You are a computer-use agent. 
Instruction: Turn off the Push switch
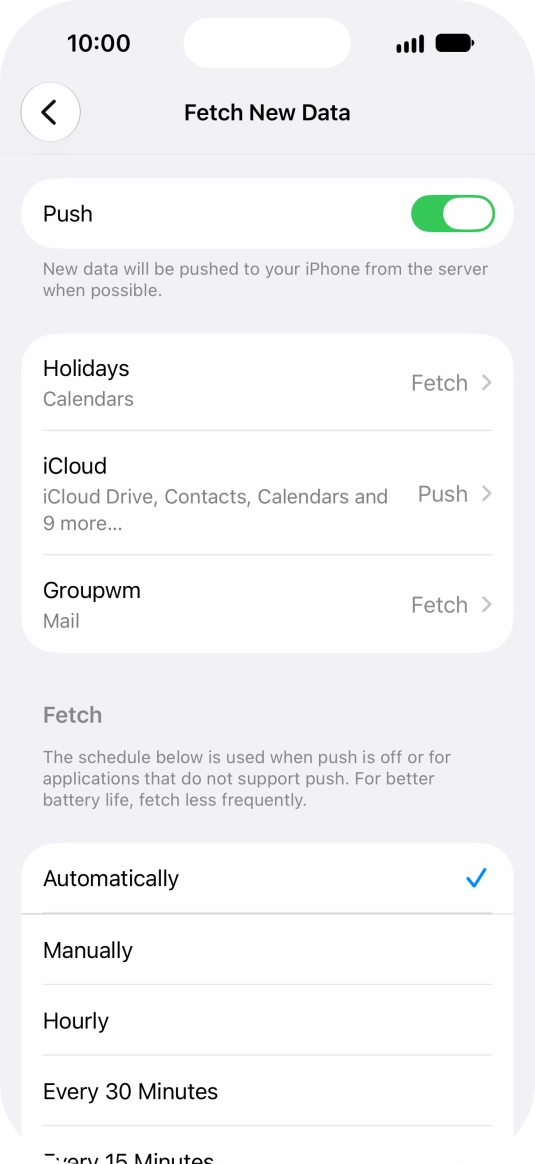pyautogui.click(x=453, y=214)
